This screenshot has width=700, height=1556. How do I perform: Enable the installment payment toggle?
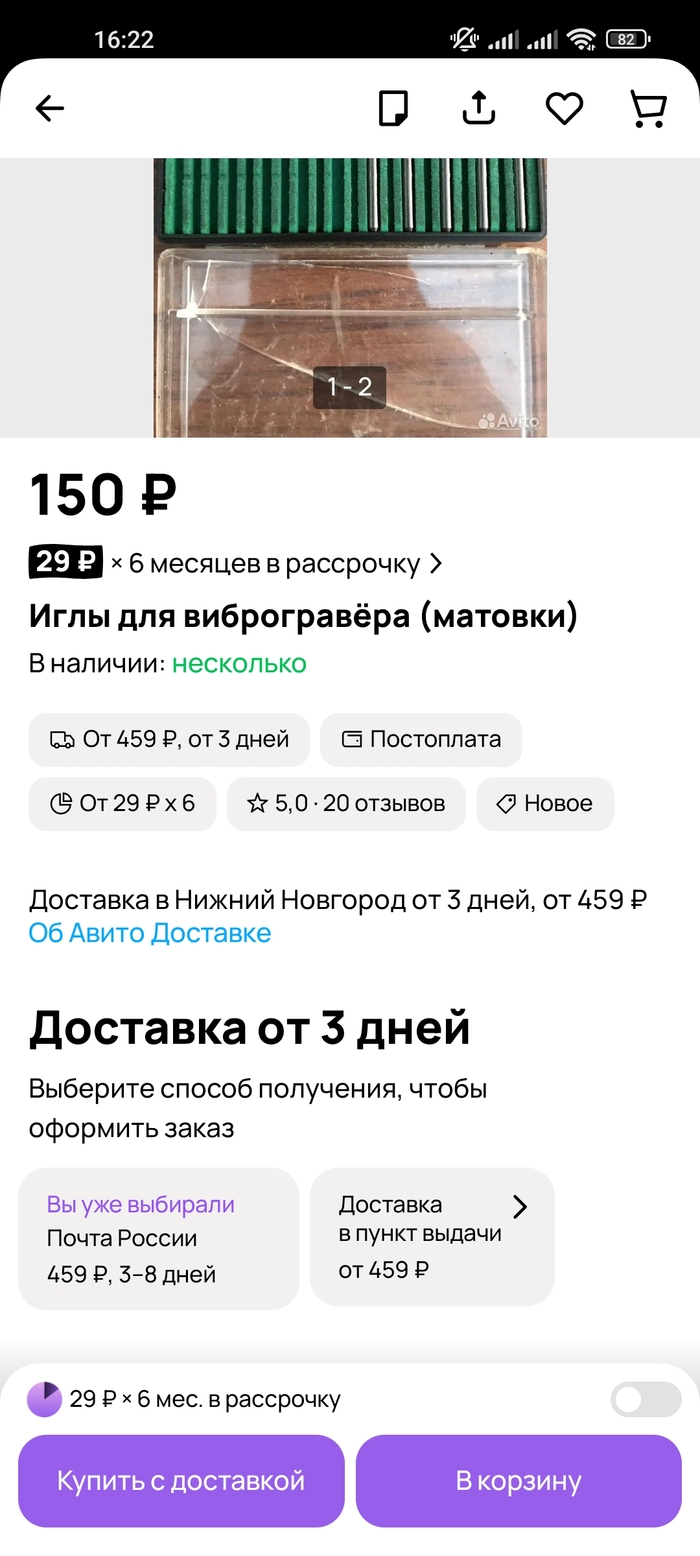click(646, 1399)
